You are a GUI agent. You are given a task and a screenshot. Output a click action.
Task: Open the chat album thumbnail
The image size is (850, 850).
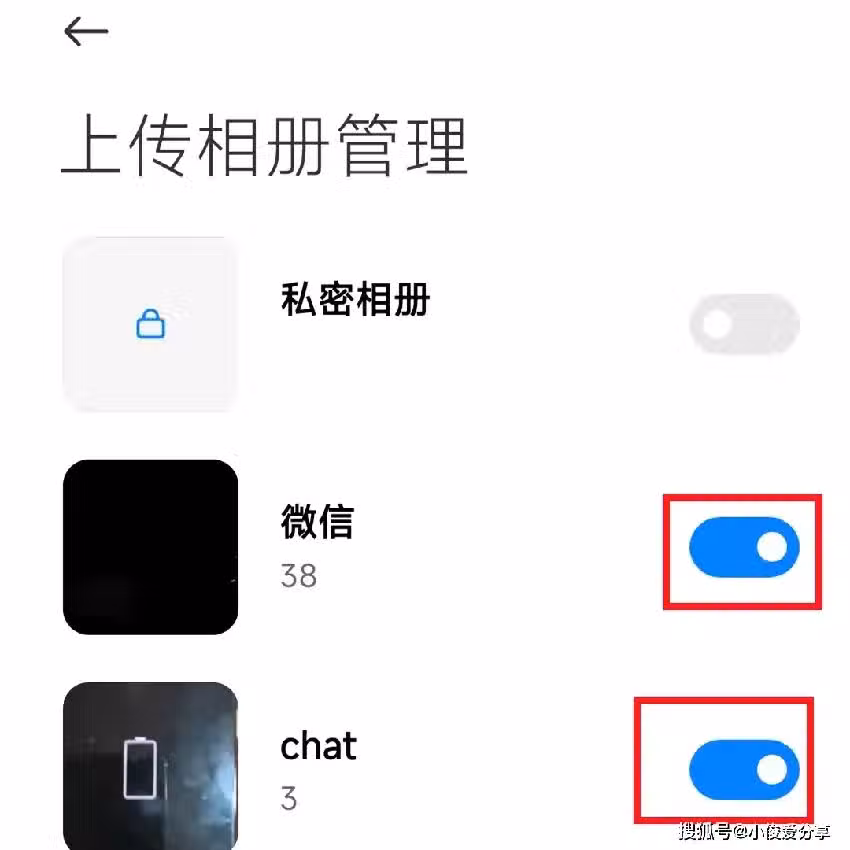click(x=150, y=765)
